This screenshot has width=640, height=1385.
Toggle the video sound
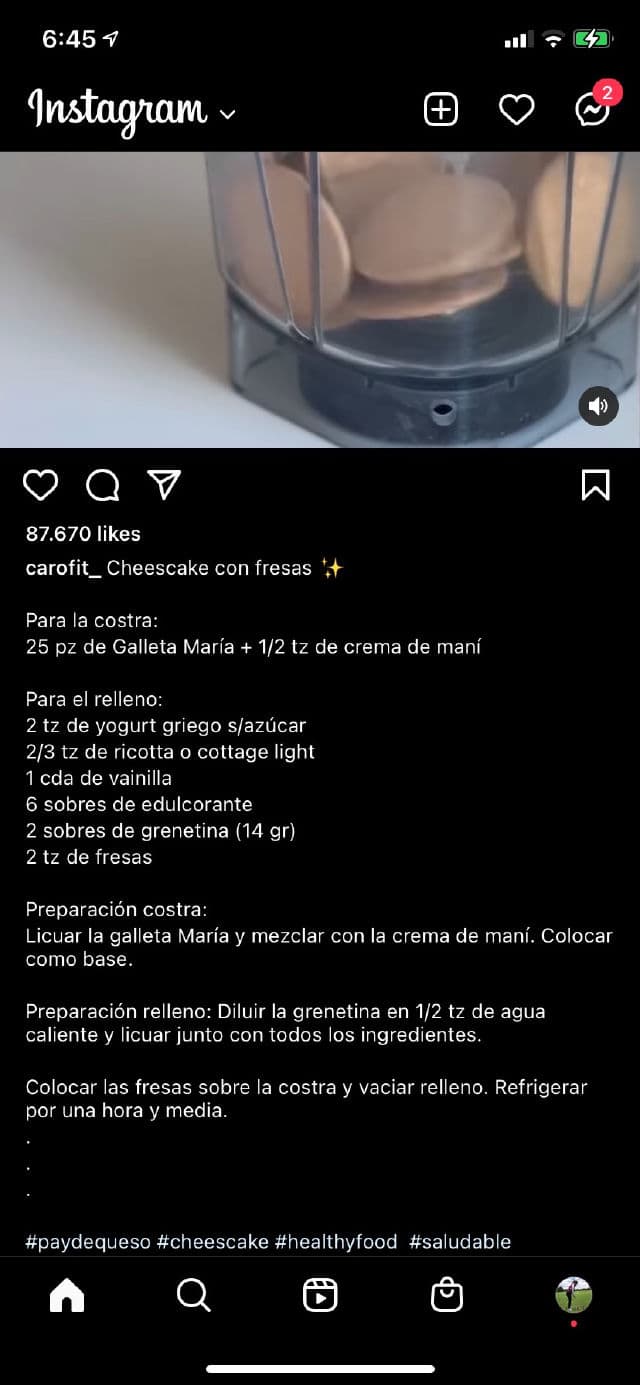tap(598, 406)
